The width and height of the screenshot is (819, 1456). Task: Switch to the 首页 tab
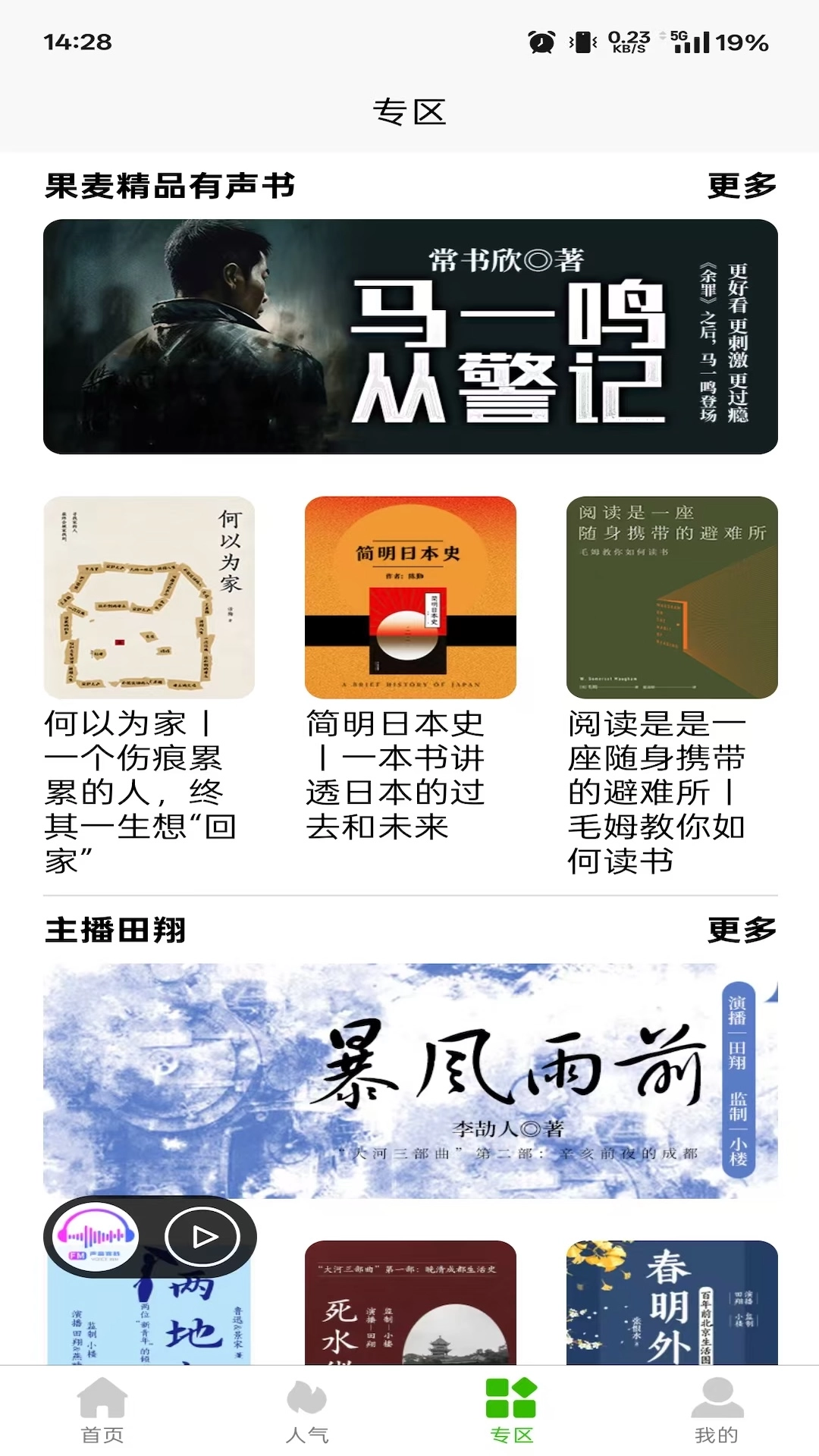coord(102,1410)
